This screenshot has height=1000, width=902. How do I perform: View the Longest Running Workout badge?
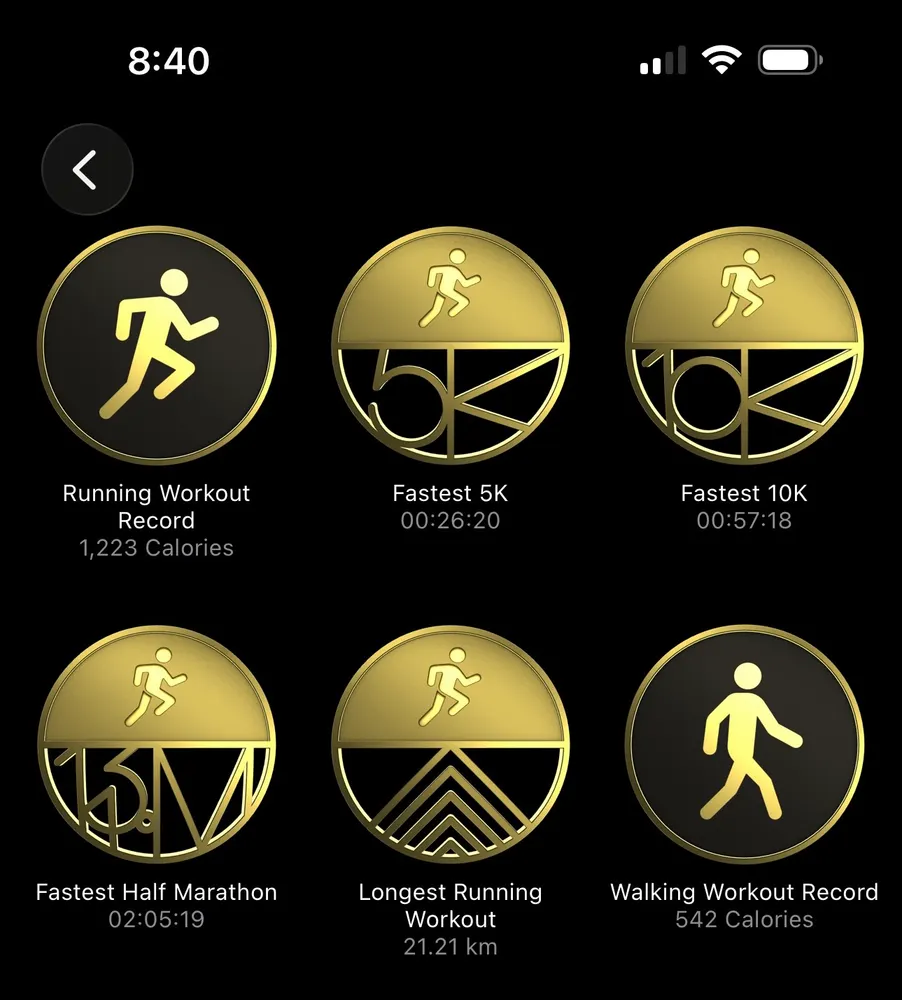tap(450, 745)
